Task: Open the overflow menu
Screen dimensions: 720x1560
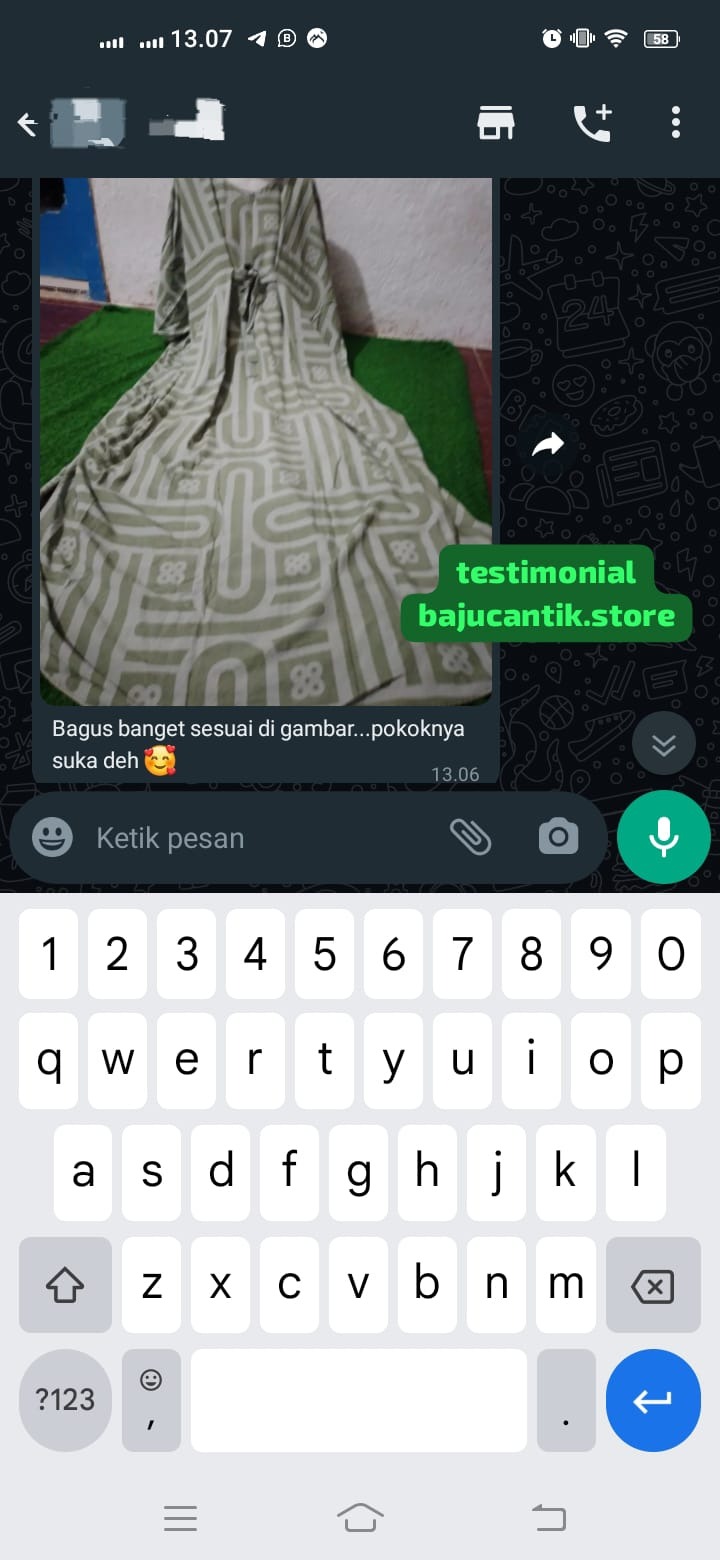Action: tap(676, 123)
